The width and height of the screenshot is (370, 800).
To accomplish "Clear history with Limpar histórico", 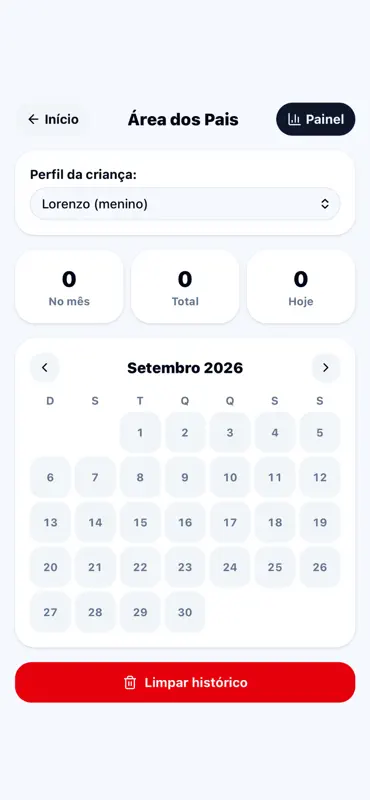I will coord(185,683).
